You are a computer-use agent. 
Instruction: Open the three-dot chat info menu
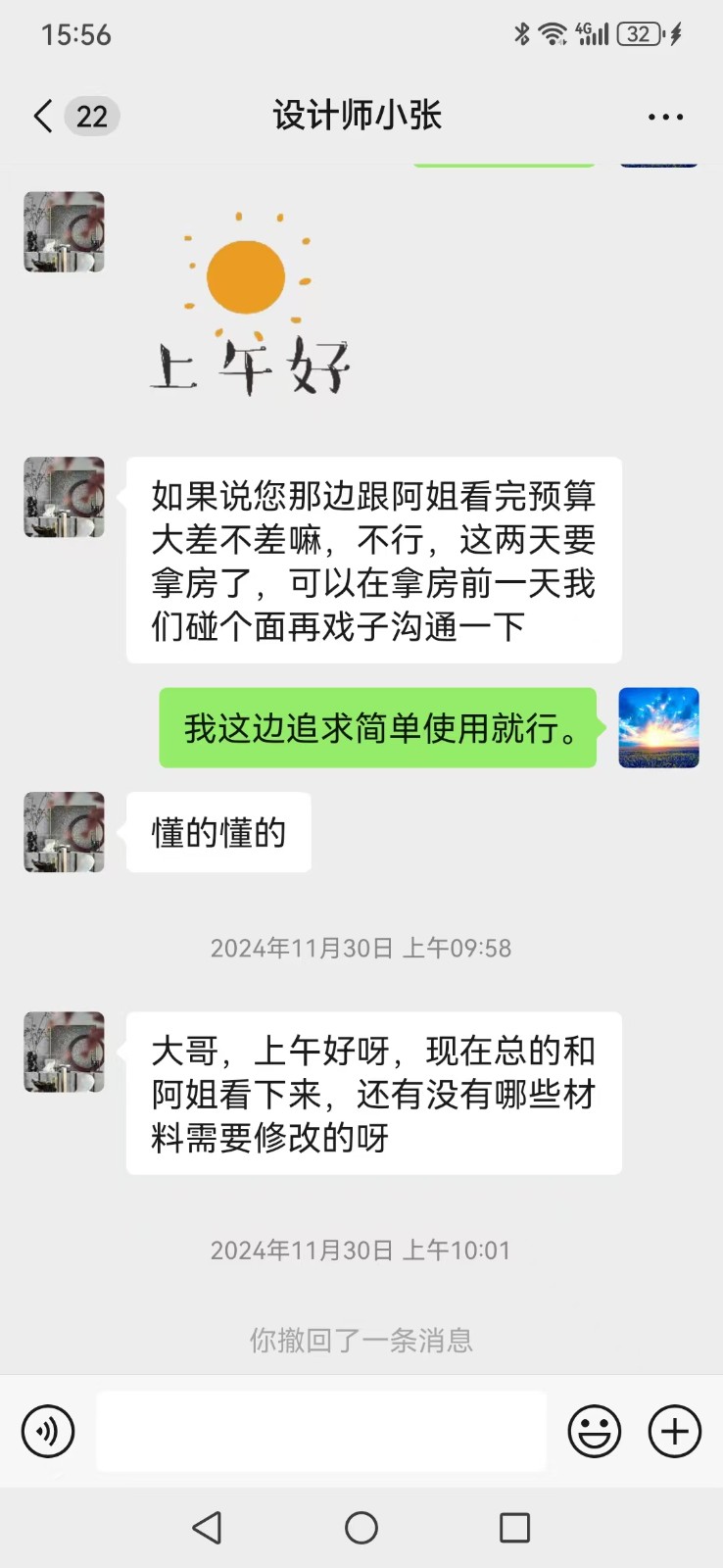pyautogui.click(x=665, y=117)
